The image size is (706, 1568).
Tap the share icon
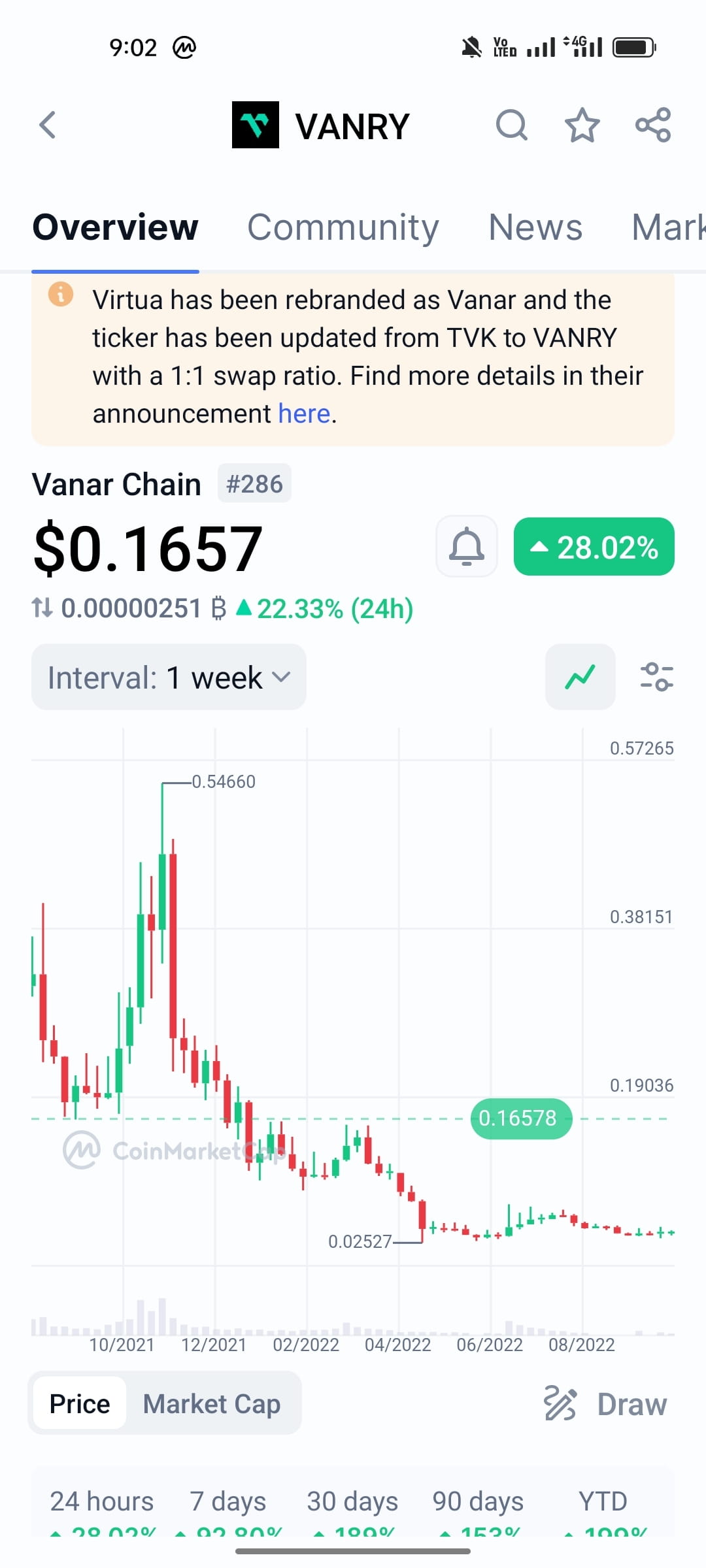[652, 125]
